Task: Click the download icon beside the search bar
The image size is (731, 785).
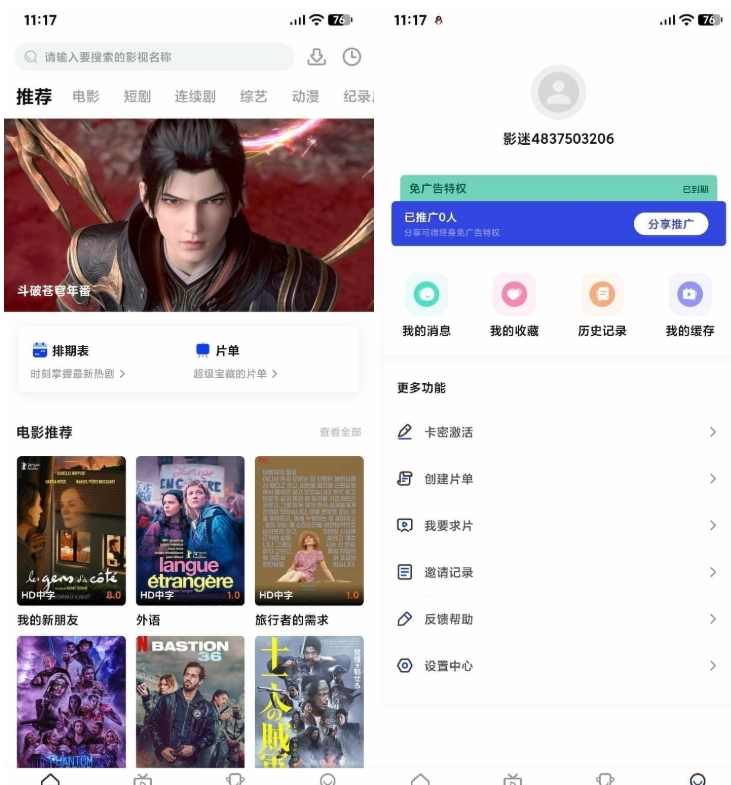Action: (x=318, y=58)
